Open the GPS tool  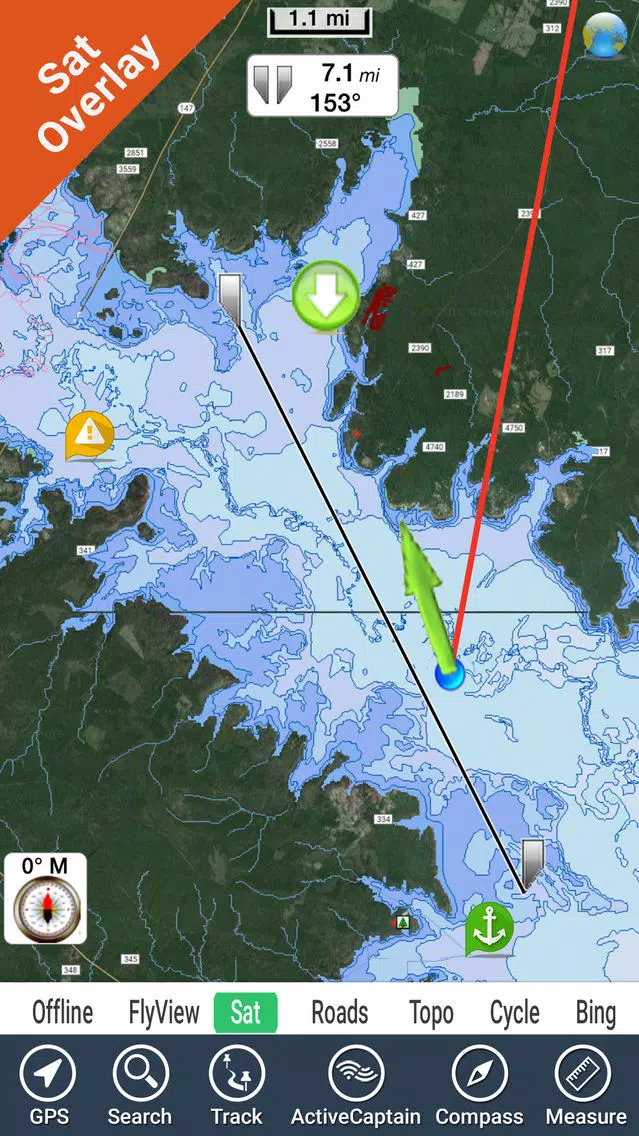(47, 1086)
